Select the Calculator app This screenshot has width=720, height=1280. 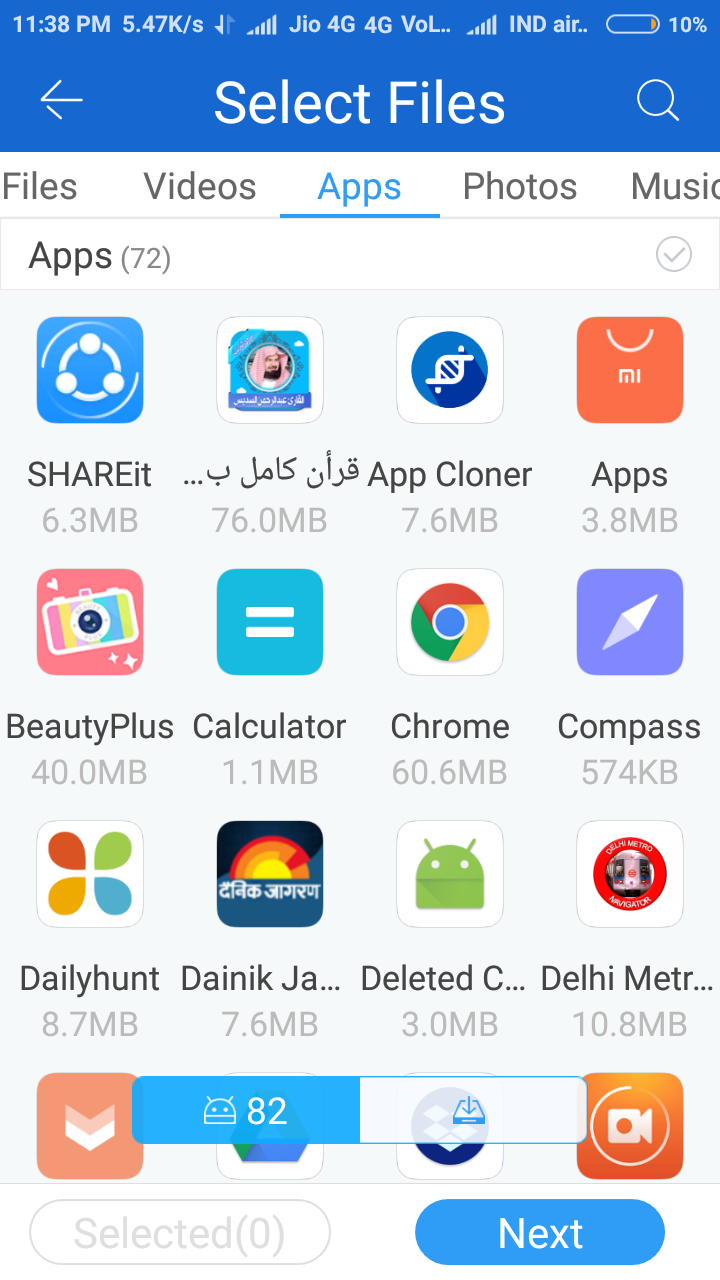[270, 623]
